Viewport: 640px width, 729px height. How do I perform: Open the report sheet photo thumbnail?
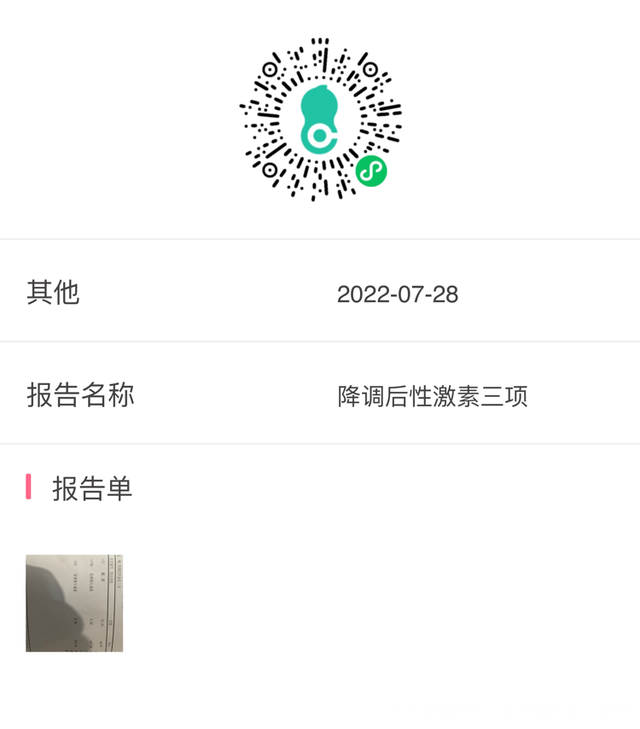pos(74,603)
